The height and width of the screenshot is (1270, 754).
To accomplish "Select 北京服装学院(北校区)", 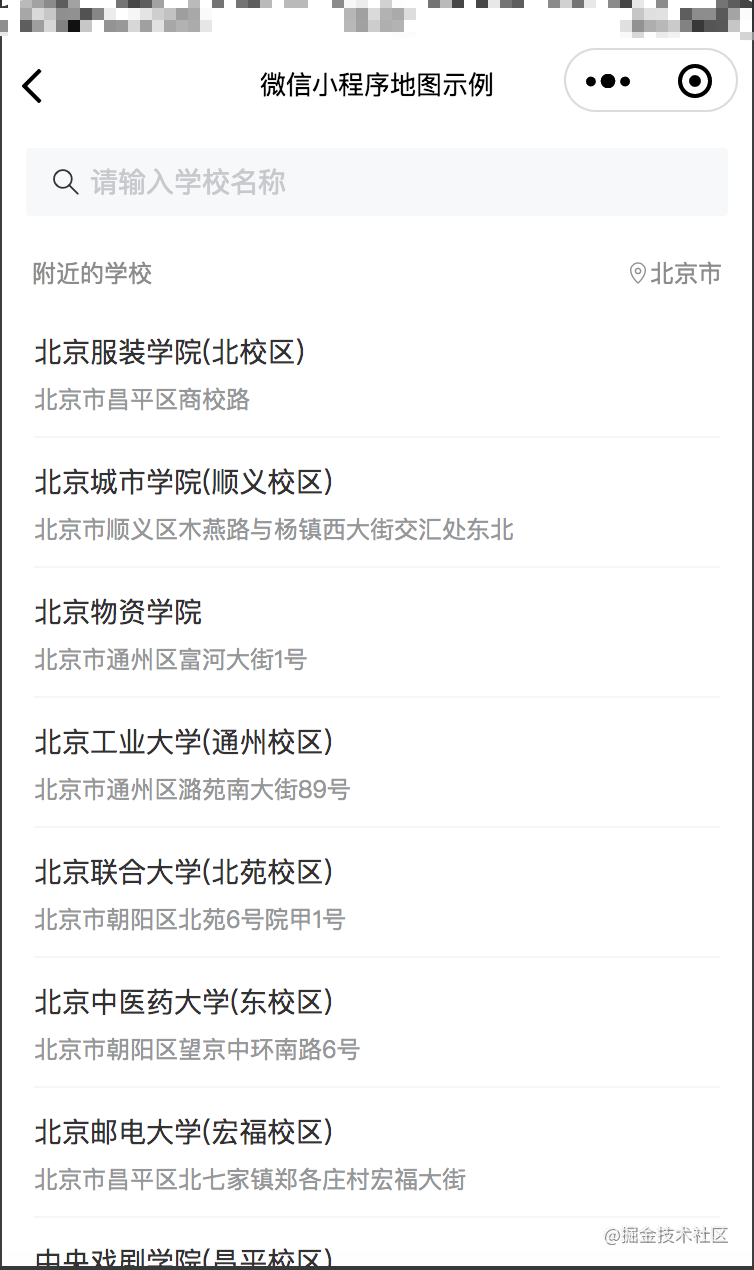I will (x=376, y=374).
